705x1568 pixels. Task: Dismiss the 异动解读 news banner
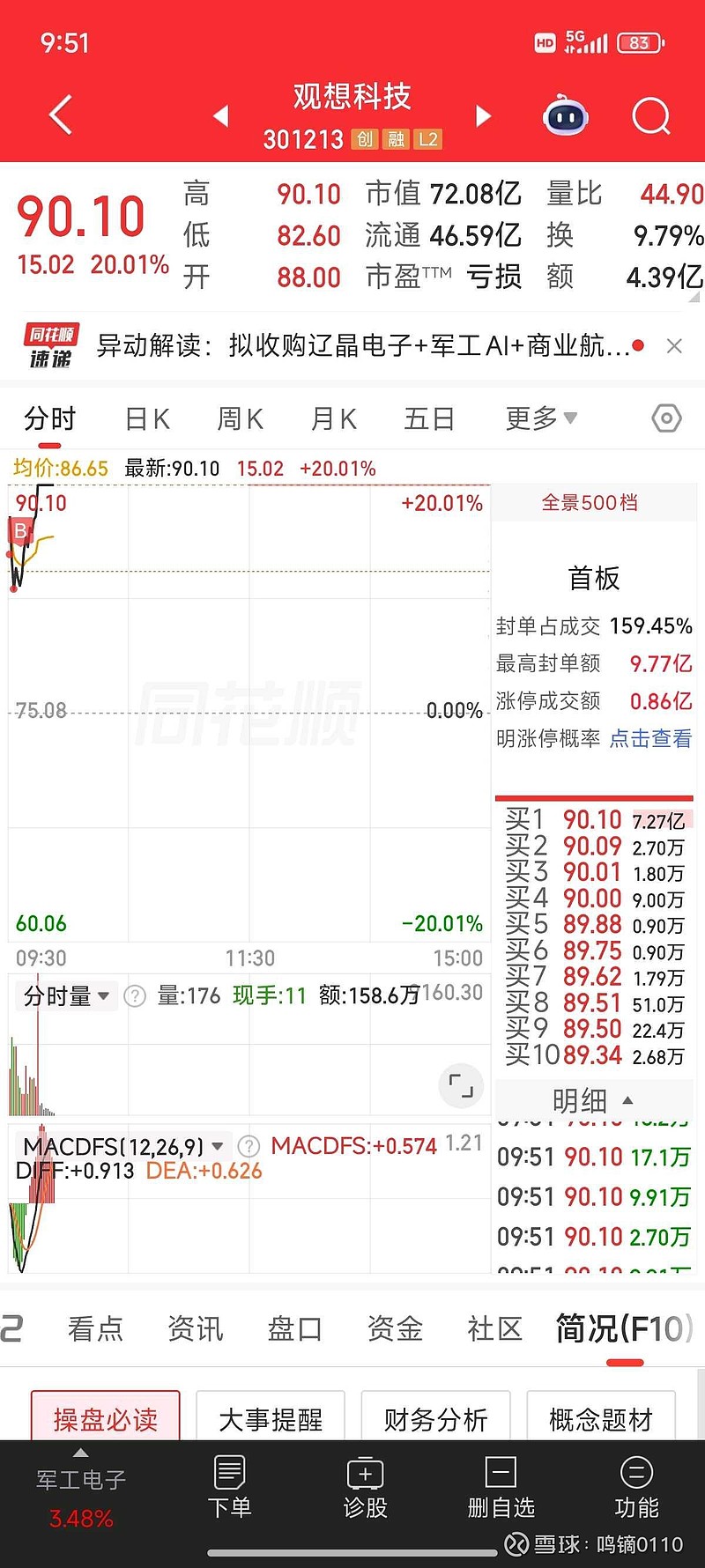coord(674,346)
